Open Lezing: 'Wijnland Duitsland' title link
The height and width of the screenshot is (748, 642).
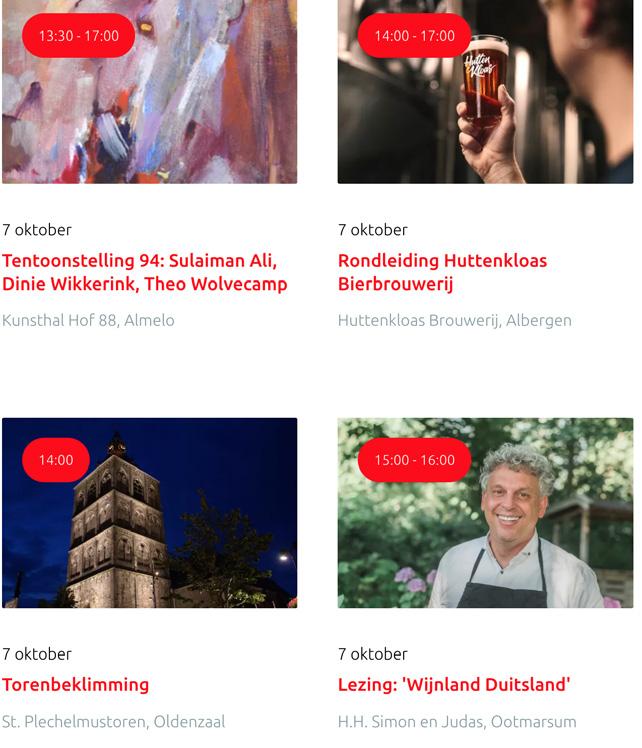(x=454, y=685)
